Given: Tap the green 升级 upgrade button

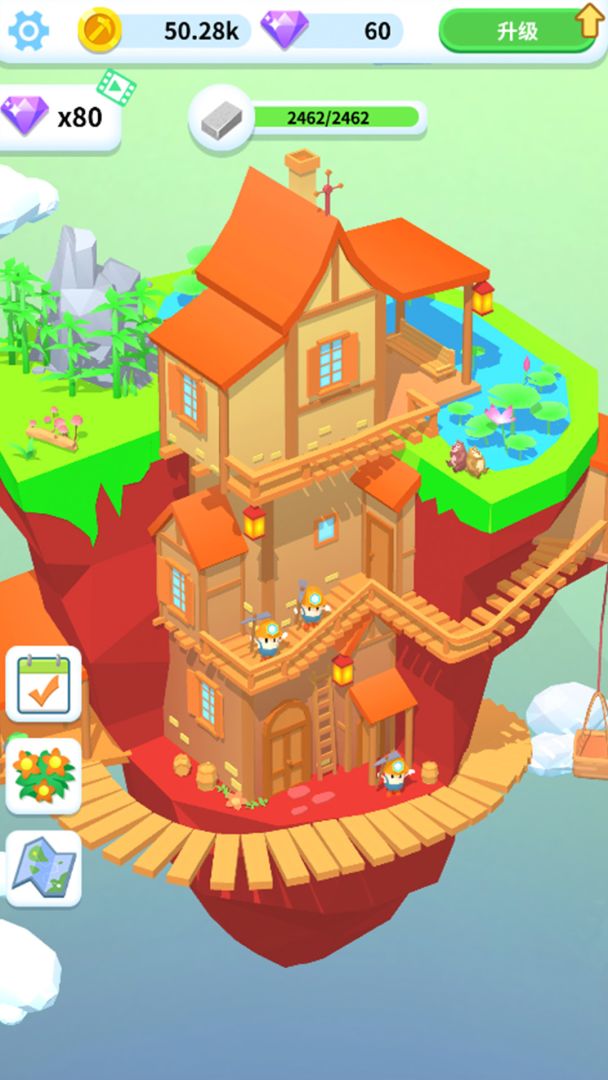Looking at the screenshot, I should pos(517,31).
